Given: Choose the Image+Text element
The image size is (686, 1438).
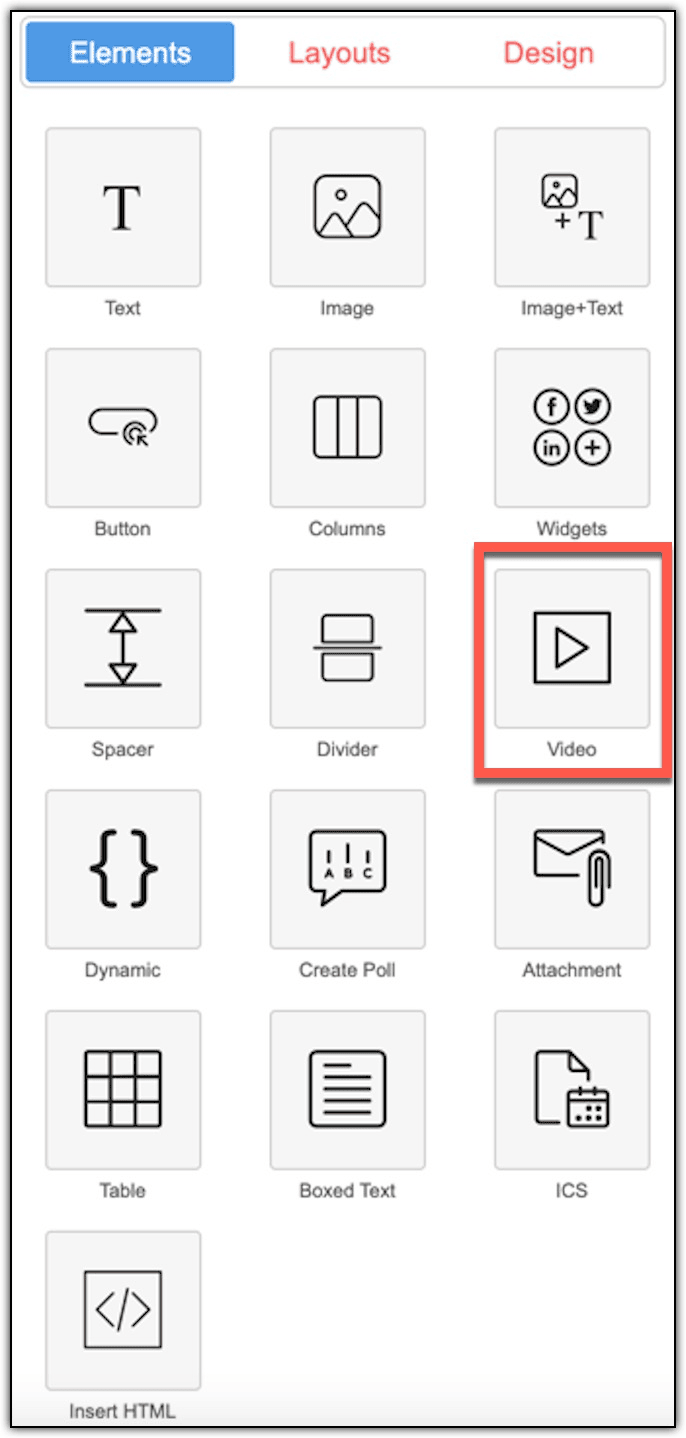Looking at the screenshot, I should tap(572, 207).
